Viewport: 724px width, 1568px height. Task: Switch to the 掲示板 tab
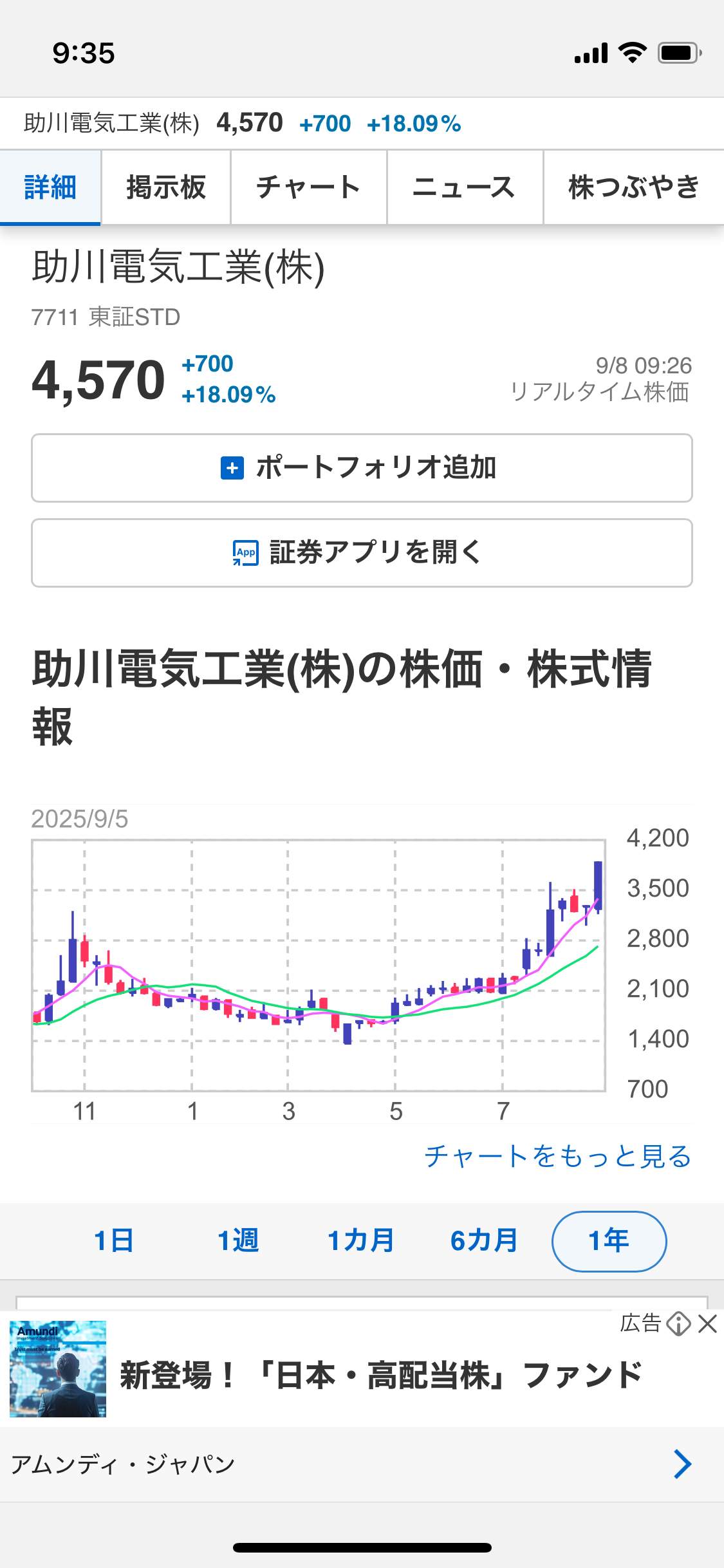(166, 187)
